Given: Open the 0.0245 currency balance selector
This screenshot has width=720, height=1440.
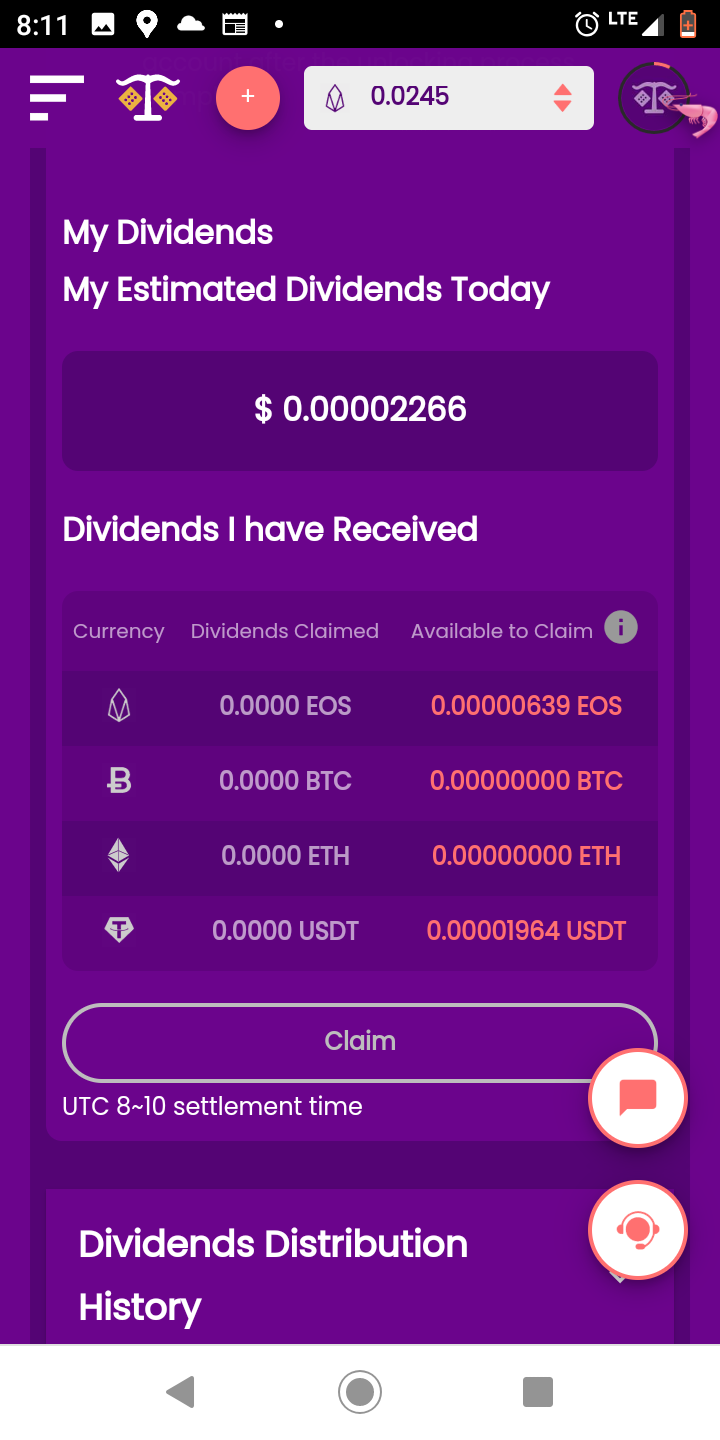Looking at the screenshot, I should coord(449,98).
